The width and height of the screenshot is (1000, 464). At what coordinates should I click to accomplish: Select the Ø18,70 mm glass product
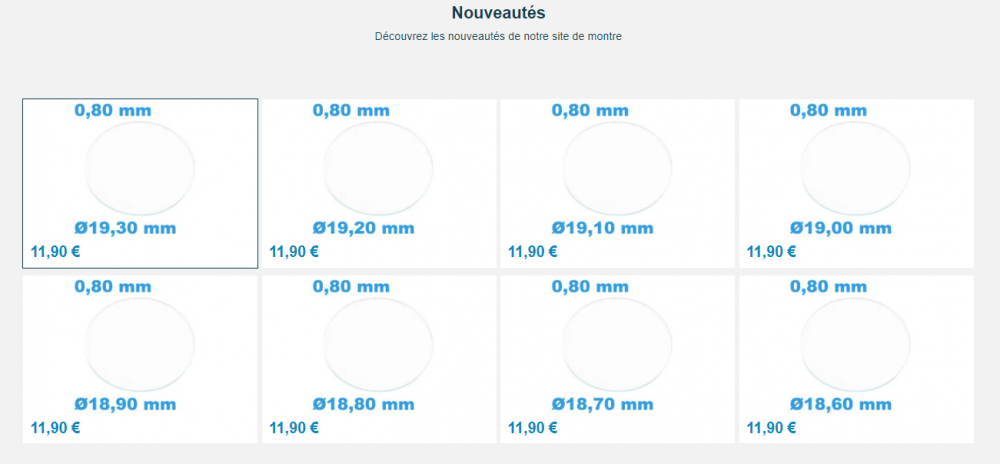617,346
